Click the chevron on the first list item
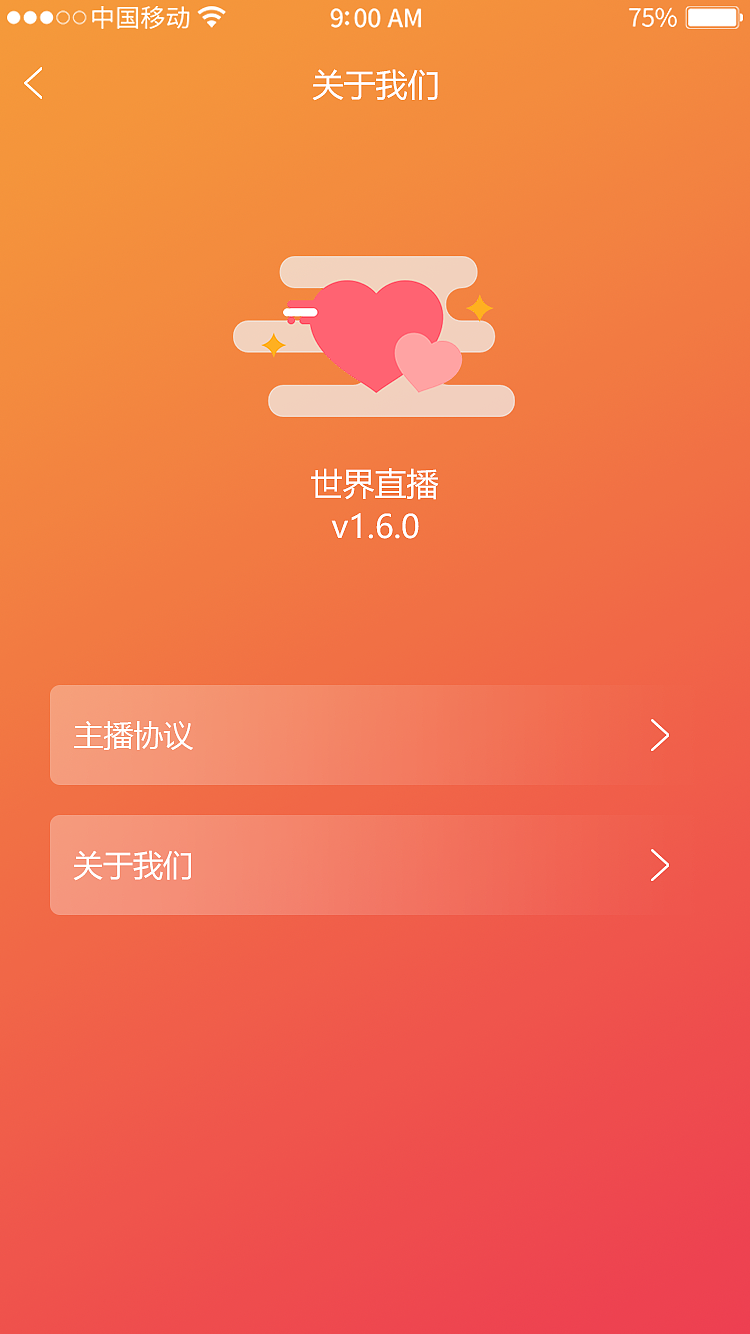 pyautogui.click(x=659, y=735)
